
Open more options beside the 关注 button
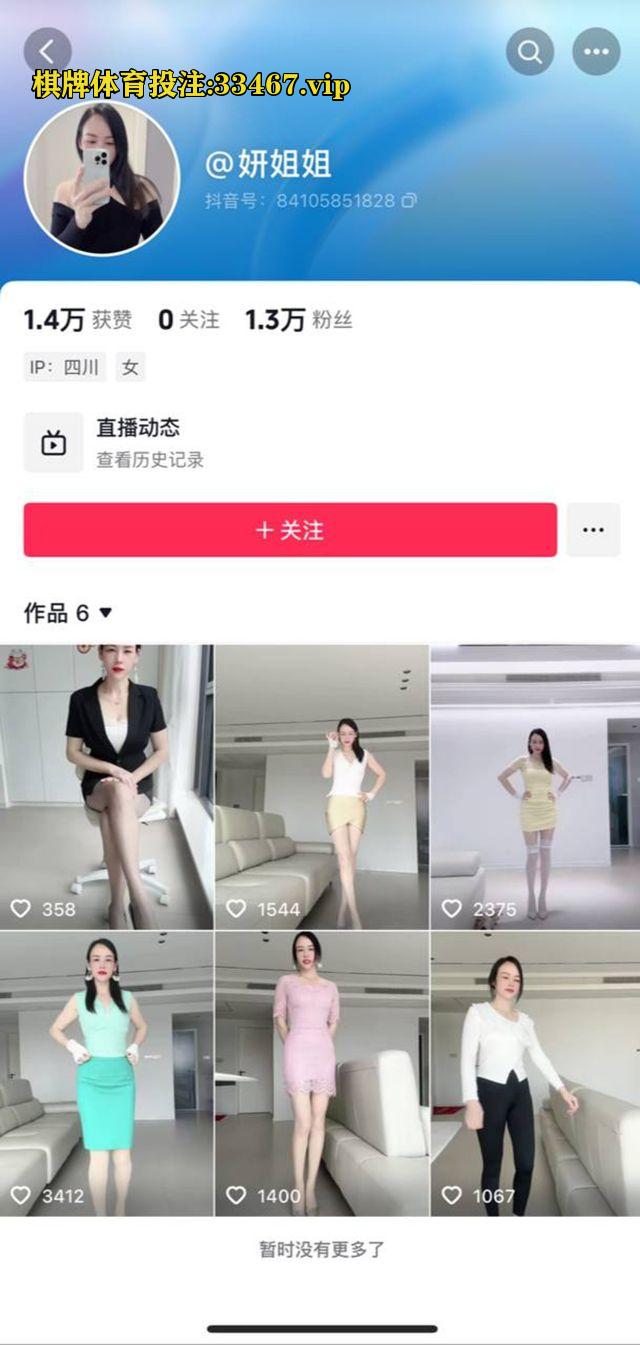pyautogui.click(x=593, y=530)
